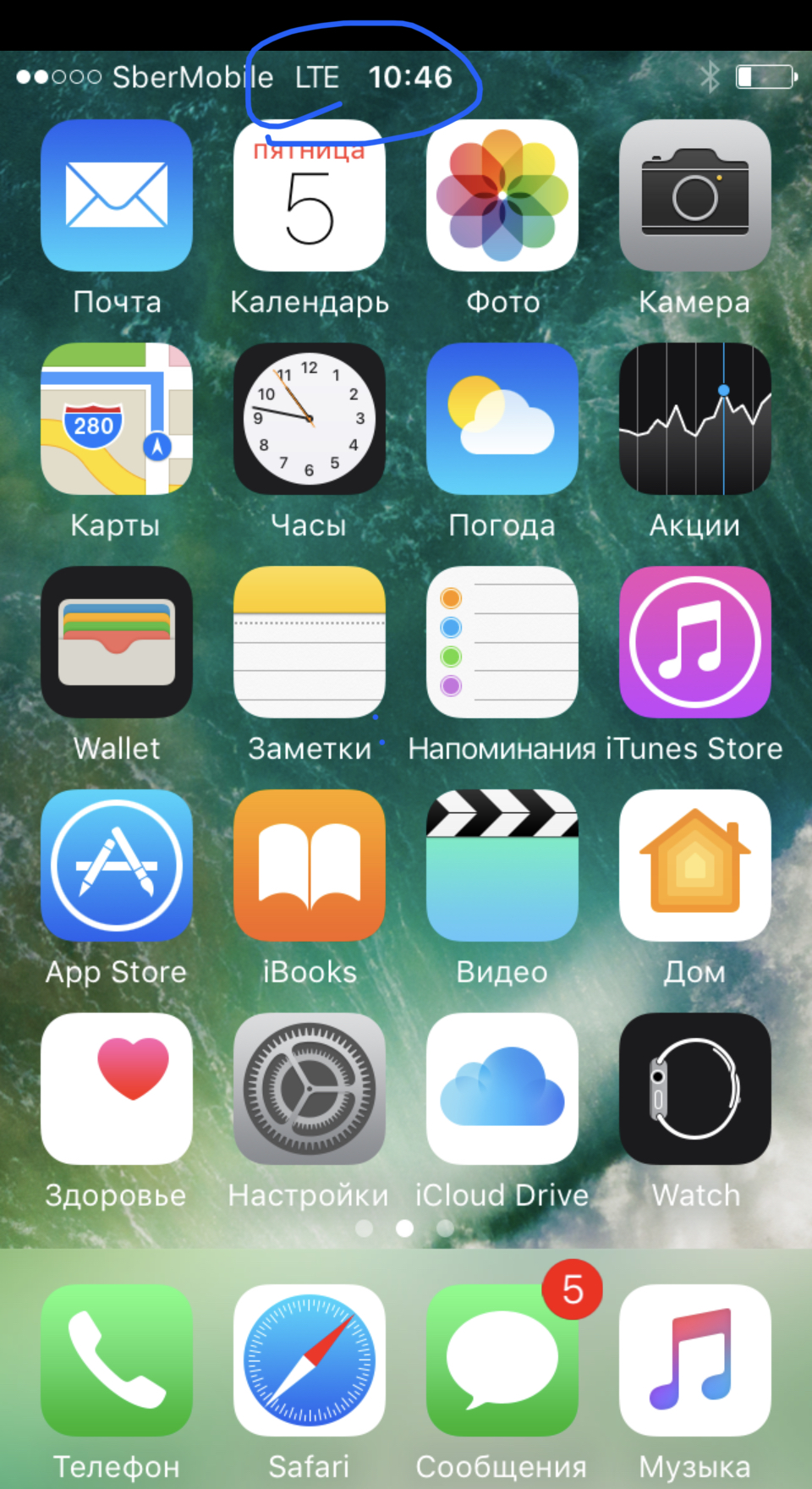The image size is (812, 1489).
Task: Check the Погода weather app
Action: [x=502, y=419]
